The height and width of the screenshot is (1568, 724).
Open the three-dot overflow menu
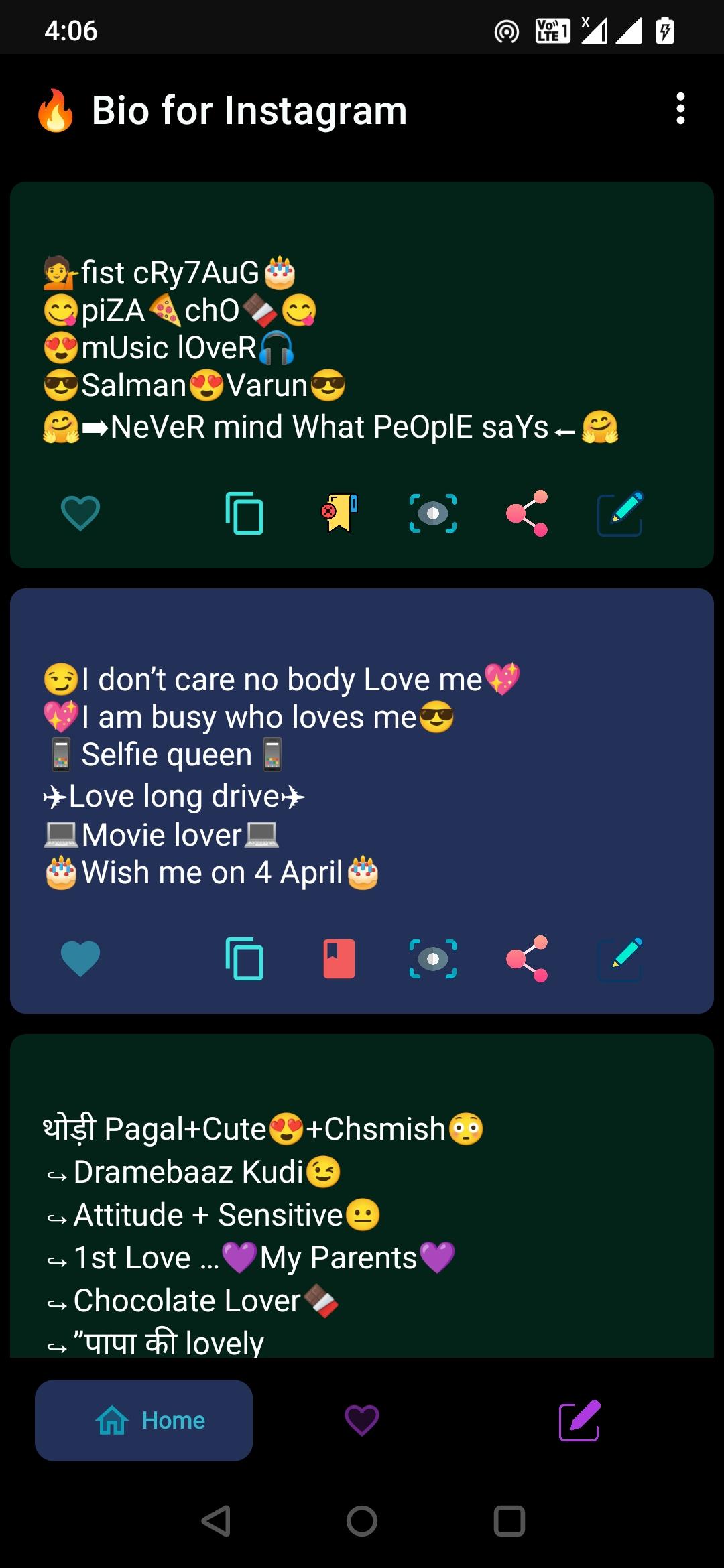point(680,109)
